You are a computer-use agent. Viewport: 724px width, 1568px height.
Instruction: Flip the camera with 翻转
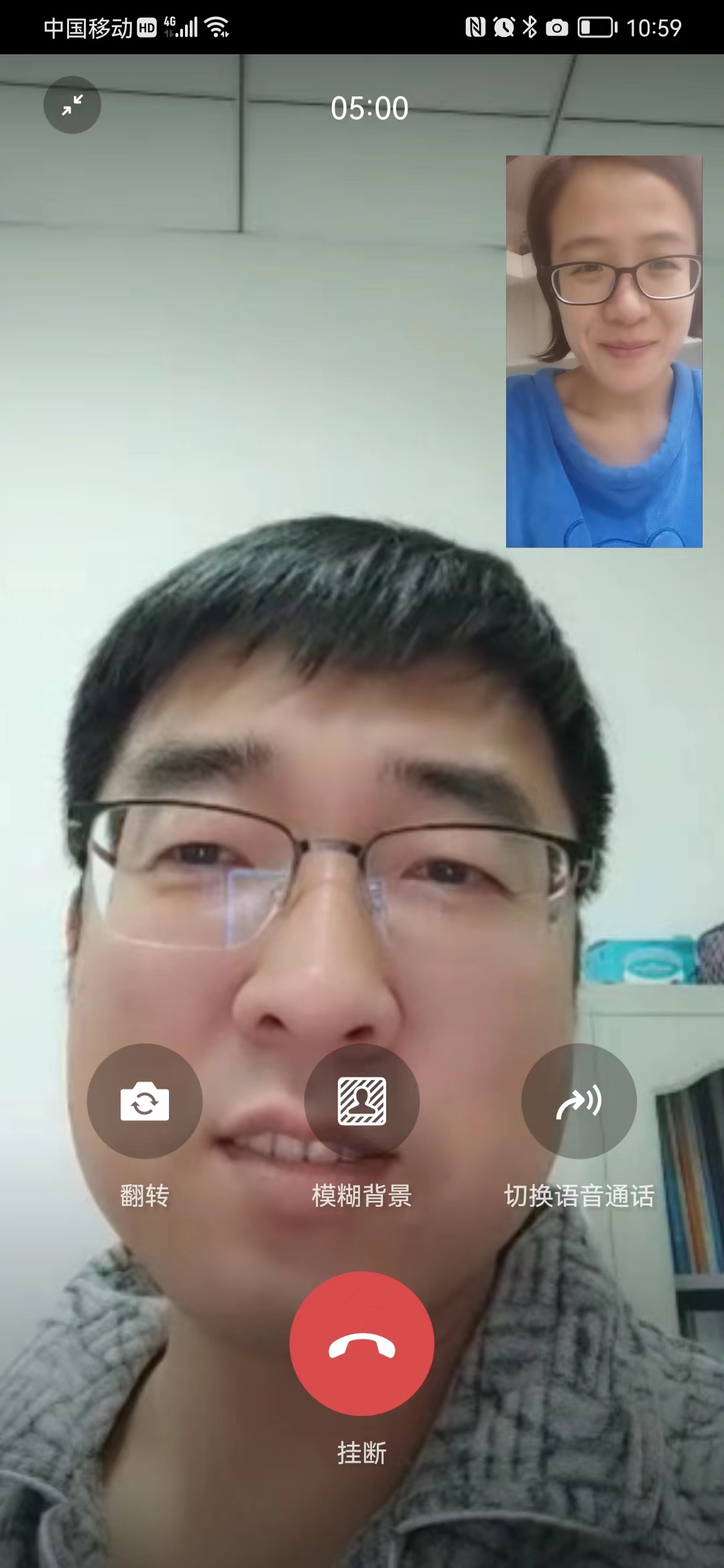pyautogui.click(x=145, y=1101)
